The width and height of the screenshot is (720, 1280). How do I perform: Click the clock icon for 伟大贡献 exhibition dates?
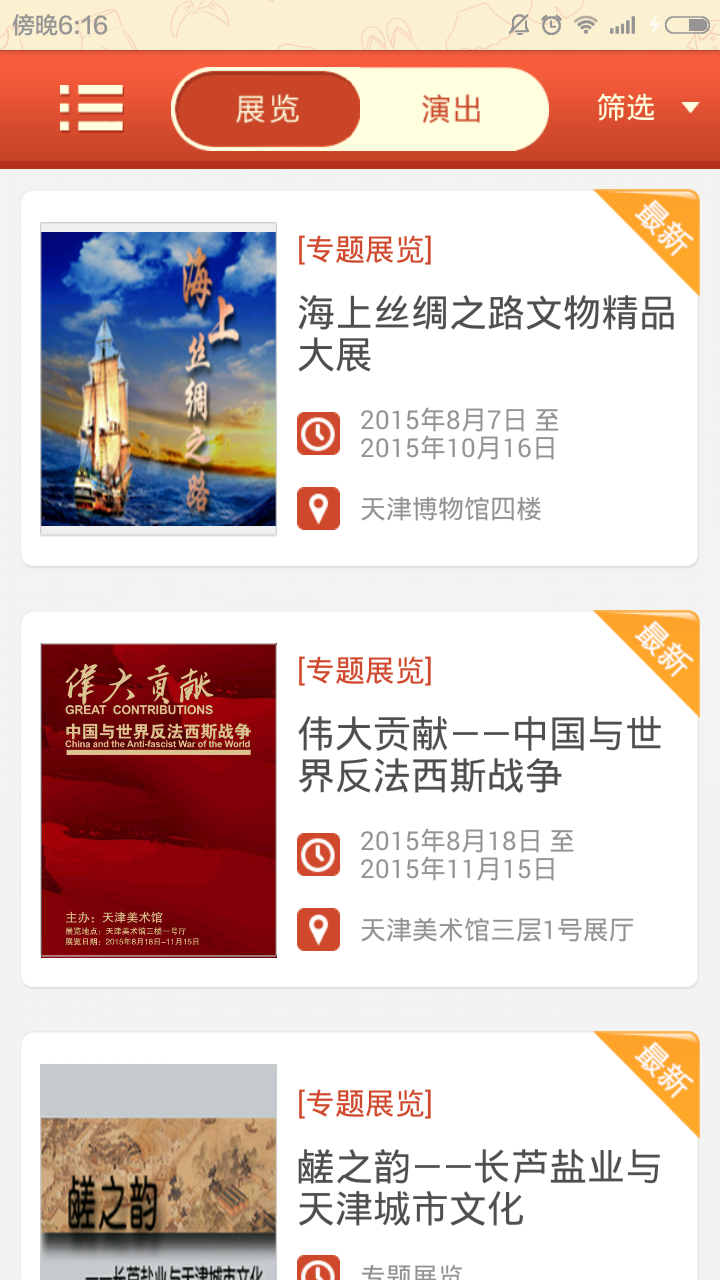click(317, 855)
